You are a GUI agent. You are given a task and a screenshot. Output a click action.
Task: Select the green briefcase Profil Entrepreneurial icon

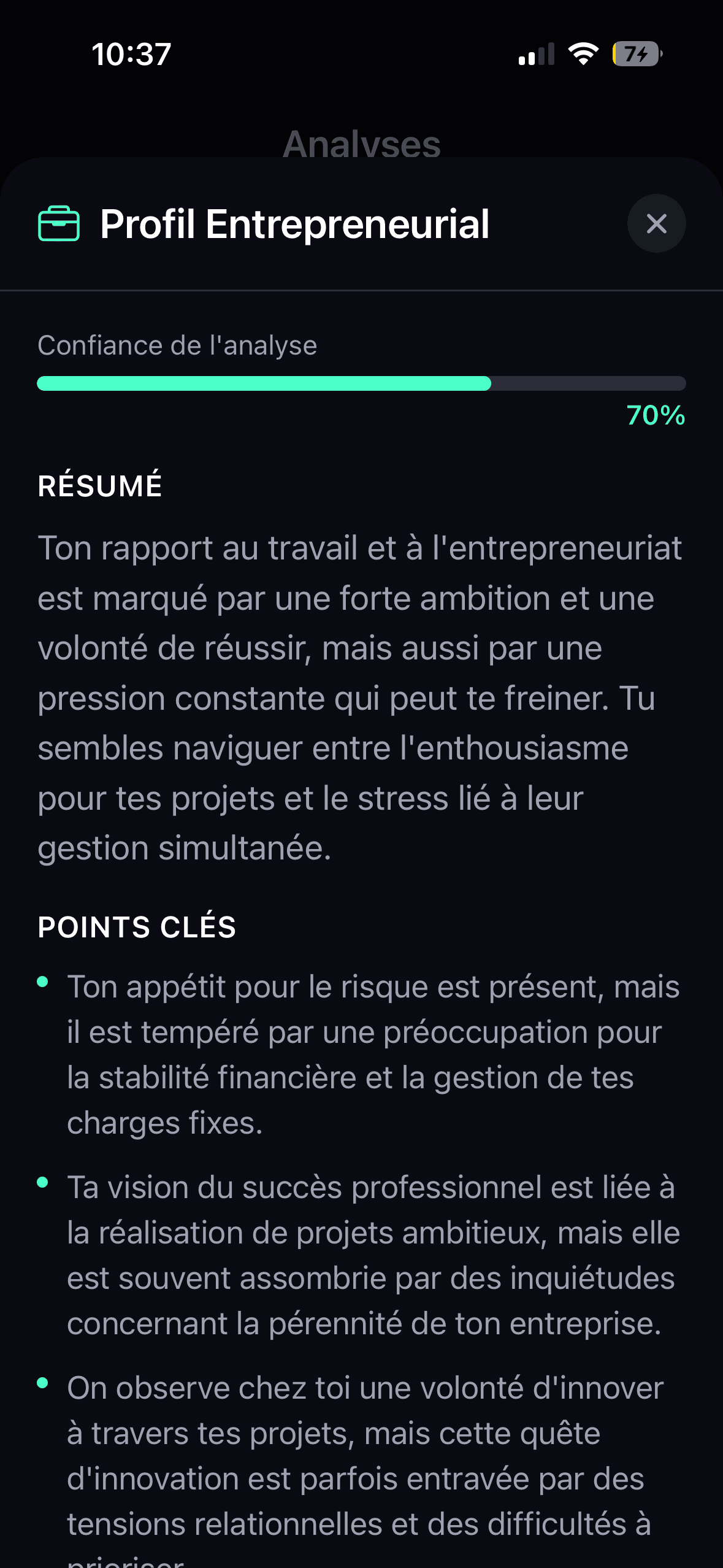58,224
